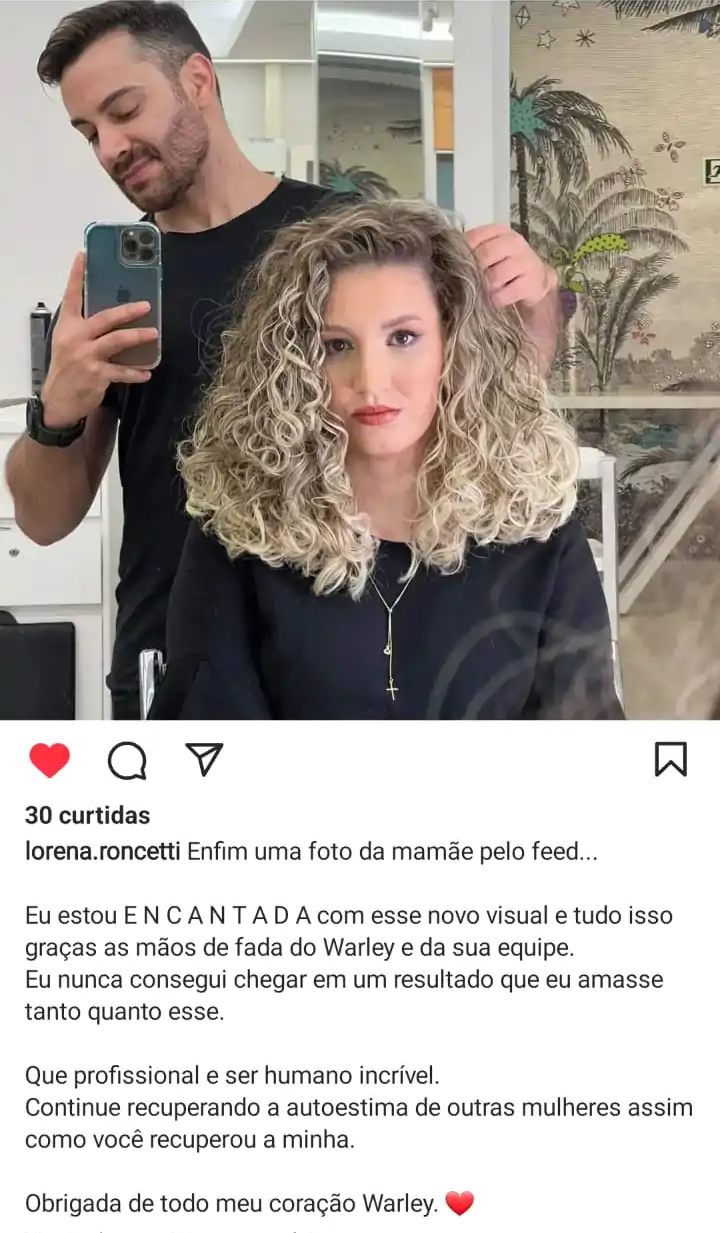Screen dimensions: 720x1233
Task: View the 30 curtidas likes list
Action: pyautogui.click(x=87, y=815)
